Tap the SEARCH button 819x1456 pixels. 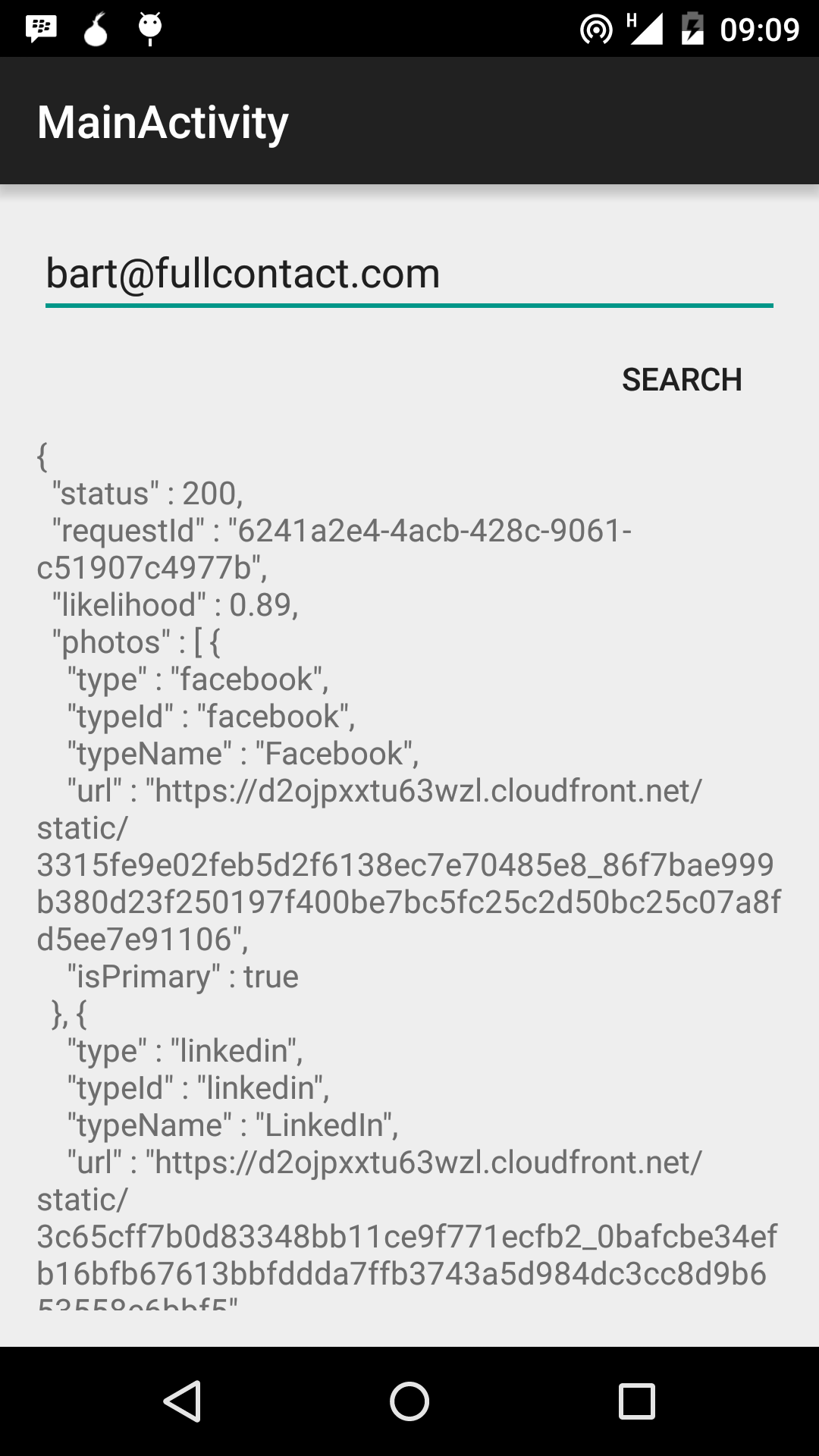tap(682, 380)
